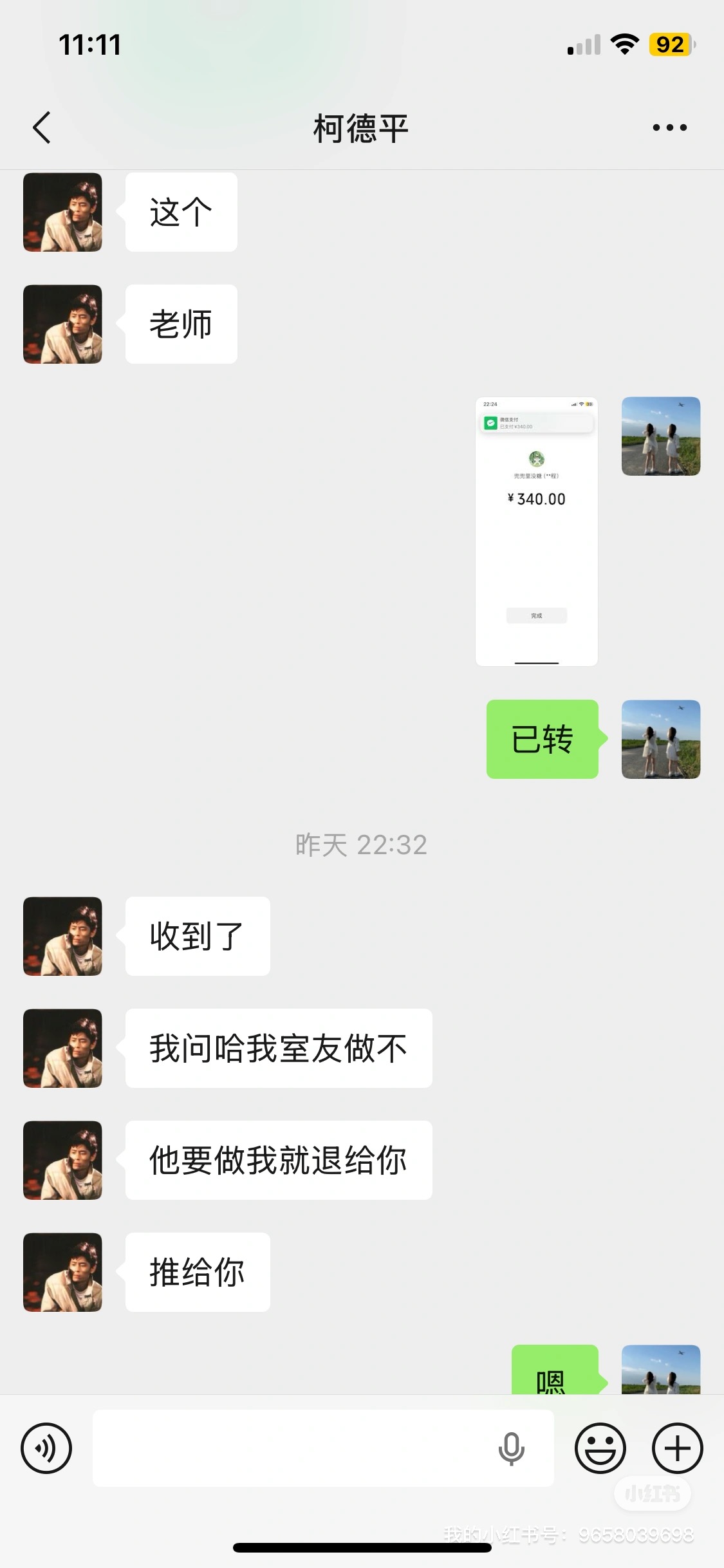
Task: Open more attachments with the plus icon
Action: 676,1449
